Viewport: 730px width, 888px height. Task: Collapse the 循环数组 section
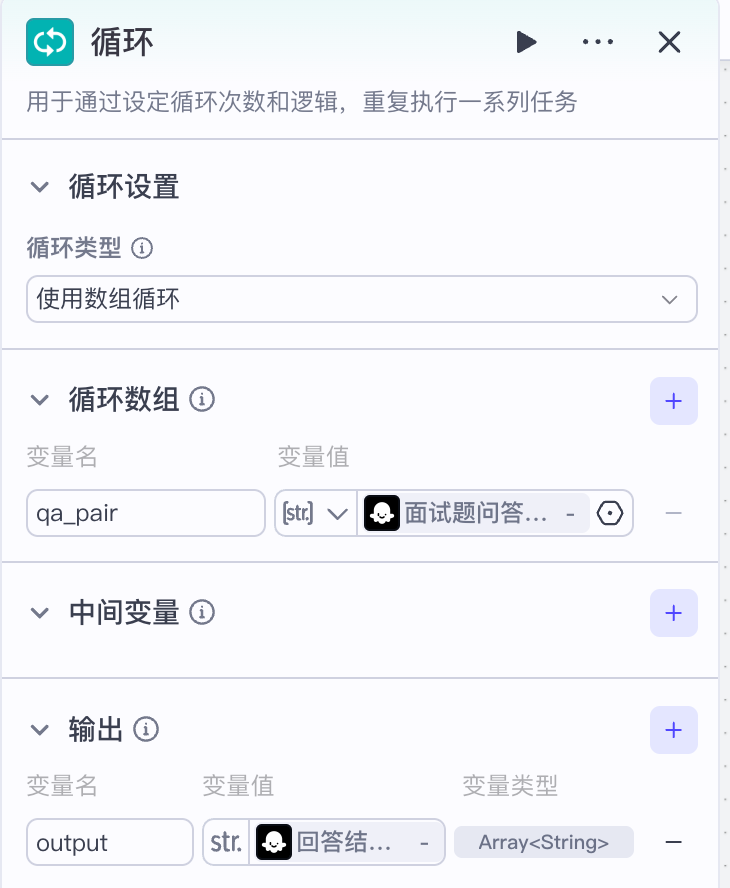click(x=40, y=400)
